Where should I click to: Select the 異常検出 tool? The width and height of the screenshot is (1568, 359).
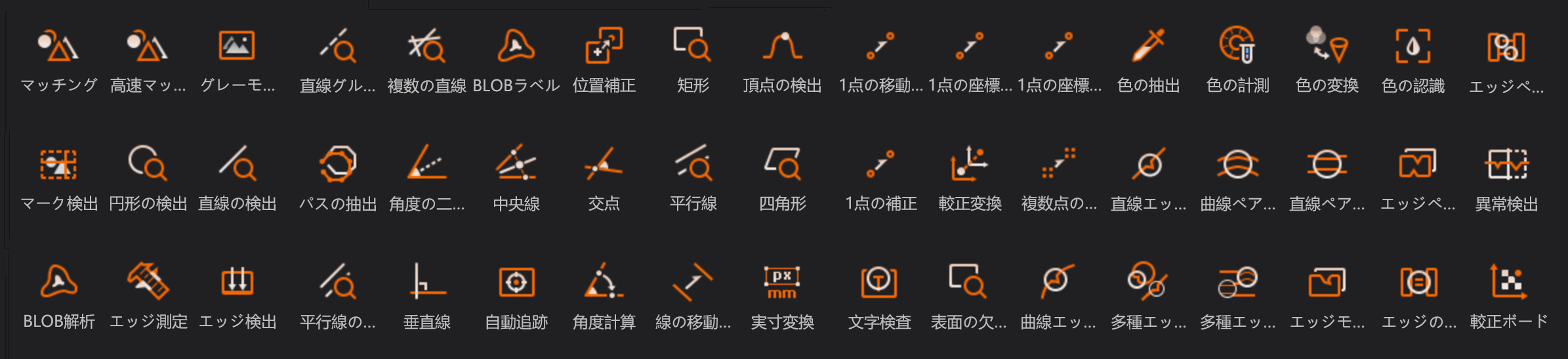(x=1506, y=165)
